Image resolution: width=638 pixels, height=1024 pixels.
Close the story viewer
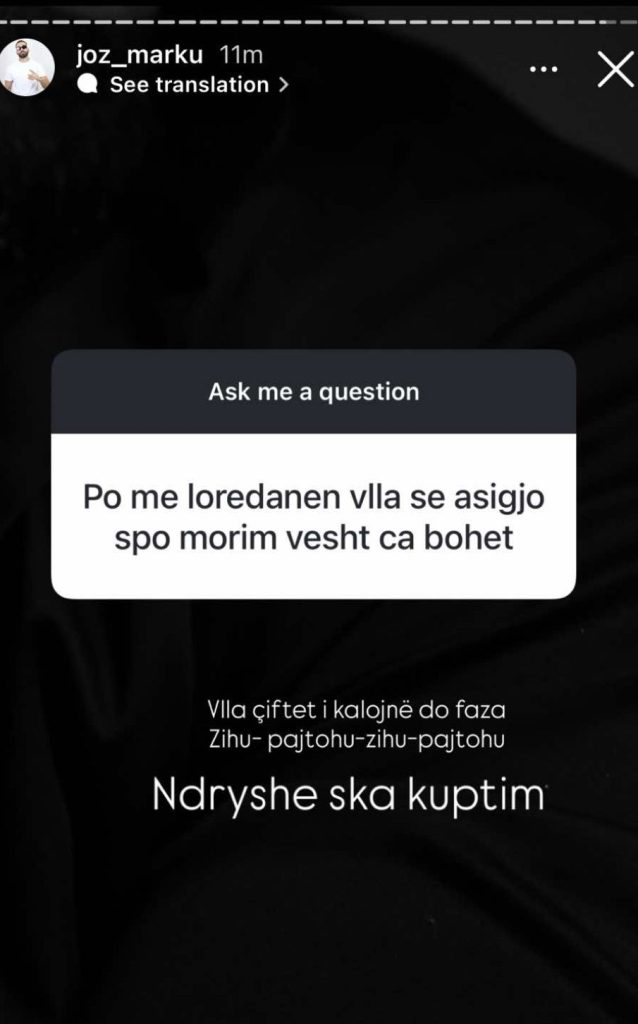click(x=612, y=69)
